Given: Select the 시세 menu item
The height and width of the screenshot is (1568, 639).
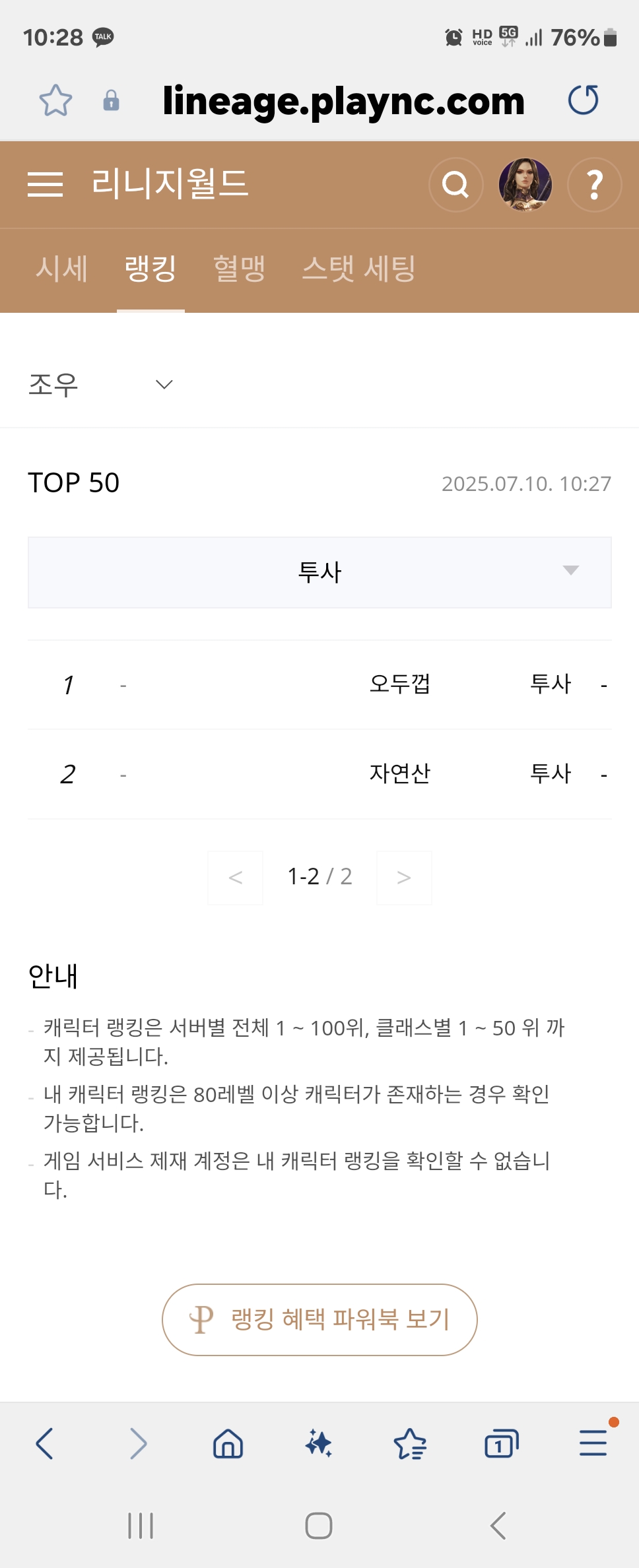Looking at the screenshot, I should pyautogui.click(x=61, y=268).
